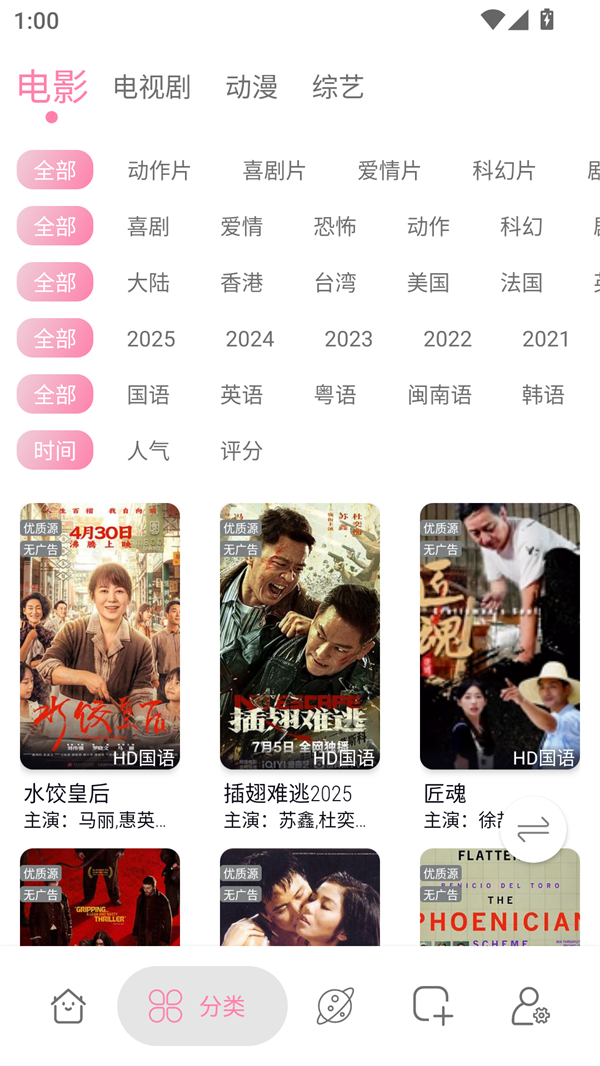
Task: Select the 科幻片 filter chip
Action: pyautogui.click(x=504, y=170)
